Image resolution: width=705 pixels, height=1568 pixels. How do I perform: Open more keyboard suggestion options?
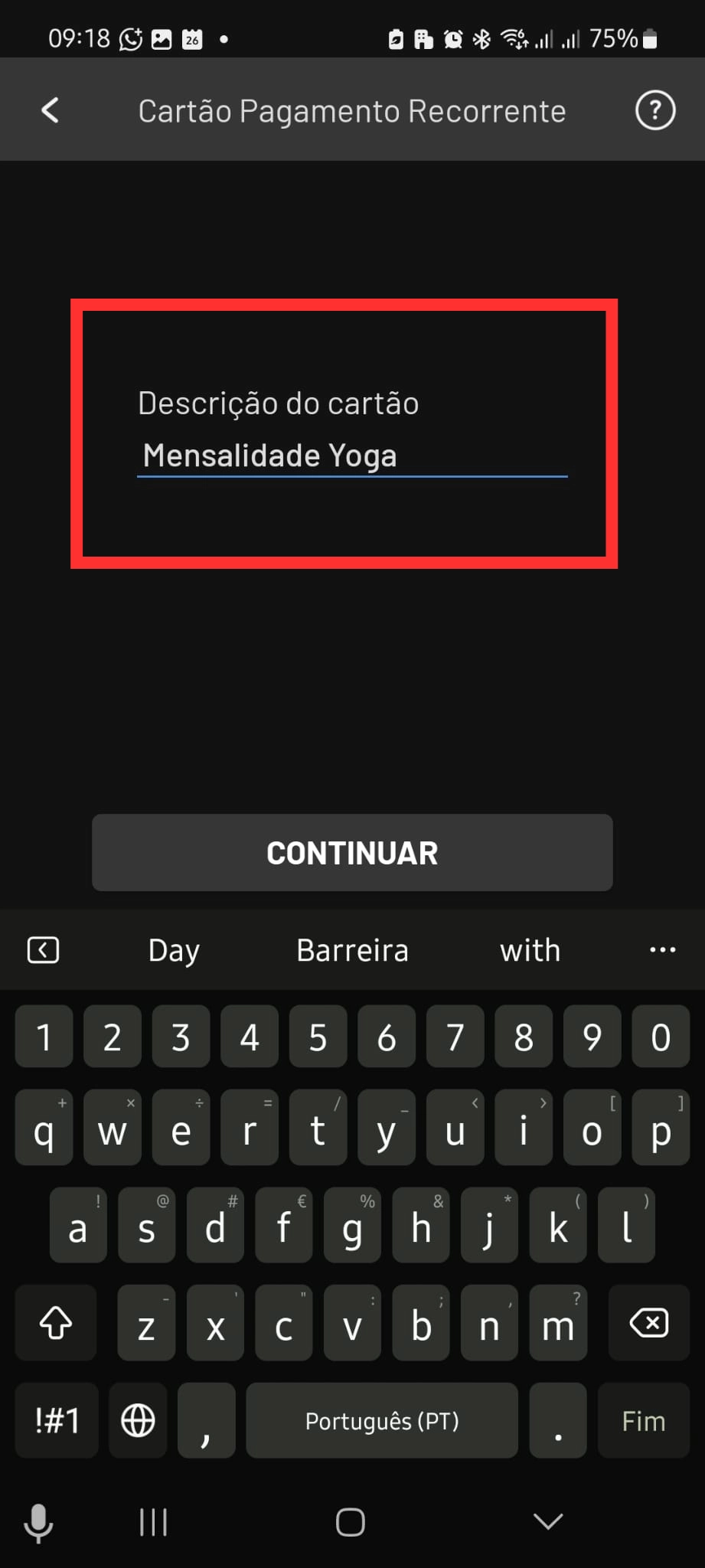coord(662,950)
